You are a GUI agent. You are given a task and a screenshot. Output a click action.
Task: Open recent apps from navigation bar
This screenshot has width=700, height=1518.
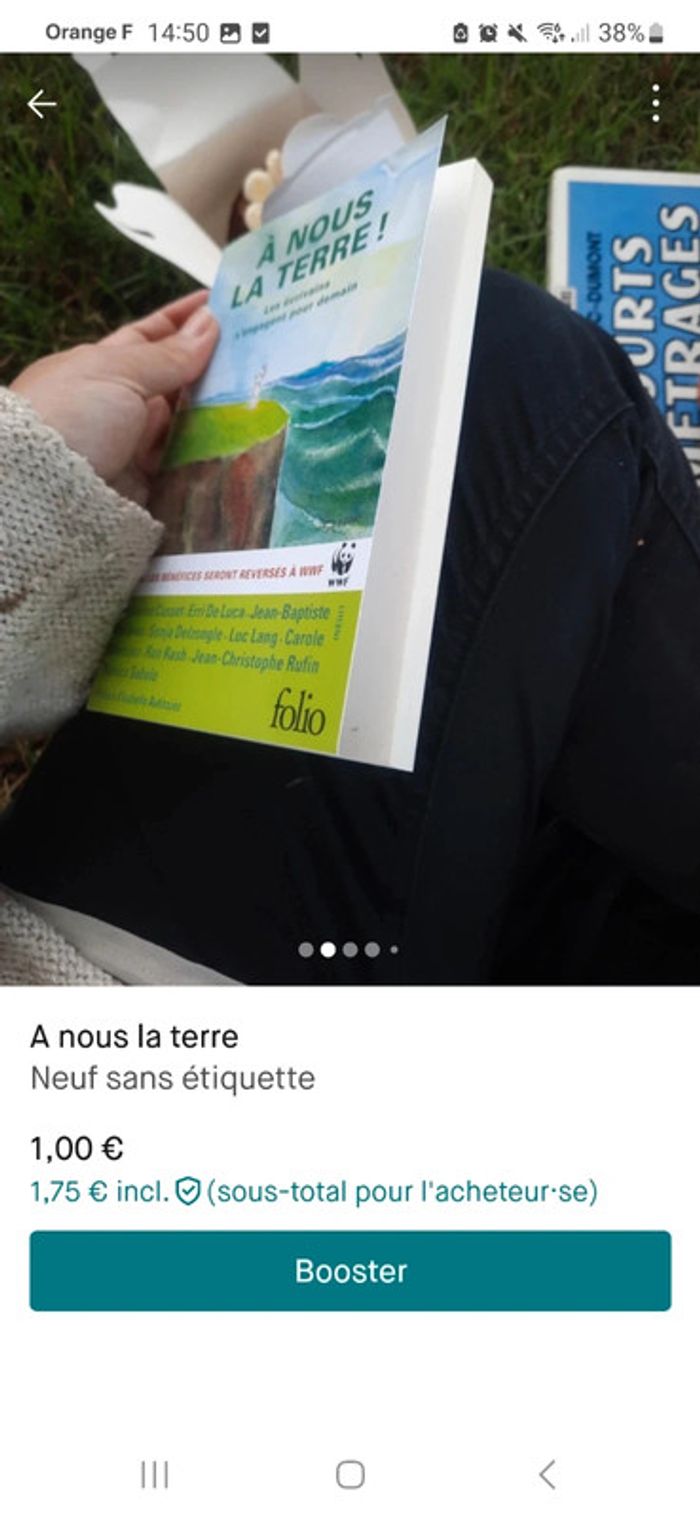154,1474
